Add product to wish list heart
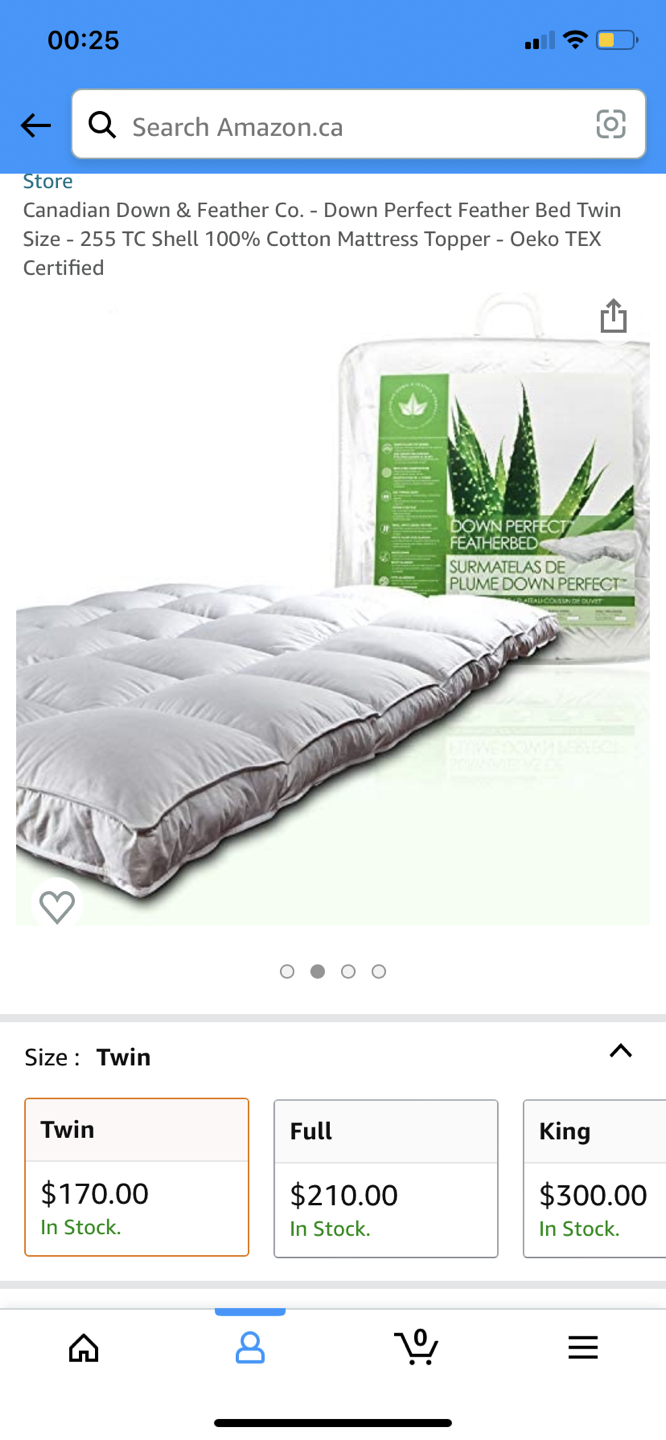 click(57, 906)
